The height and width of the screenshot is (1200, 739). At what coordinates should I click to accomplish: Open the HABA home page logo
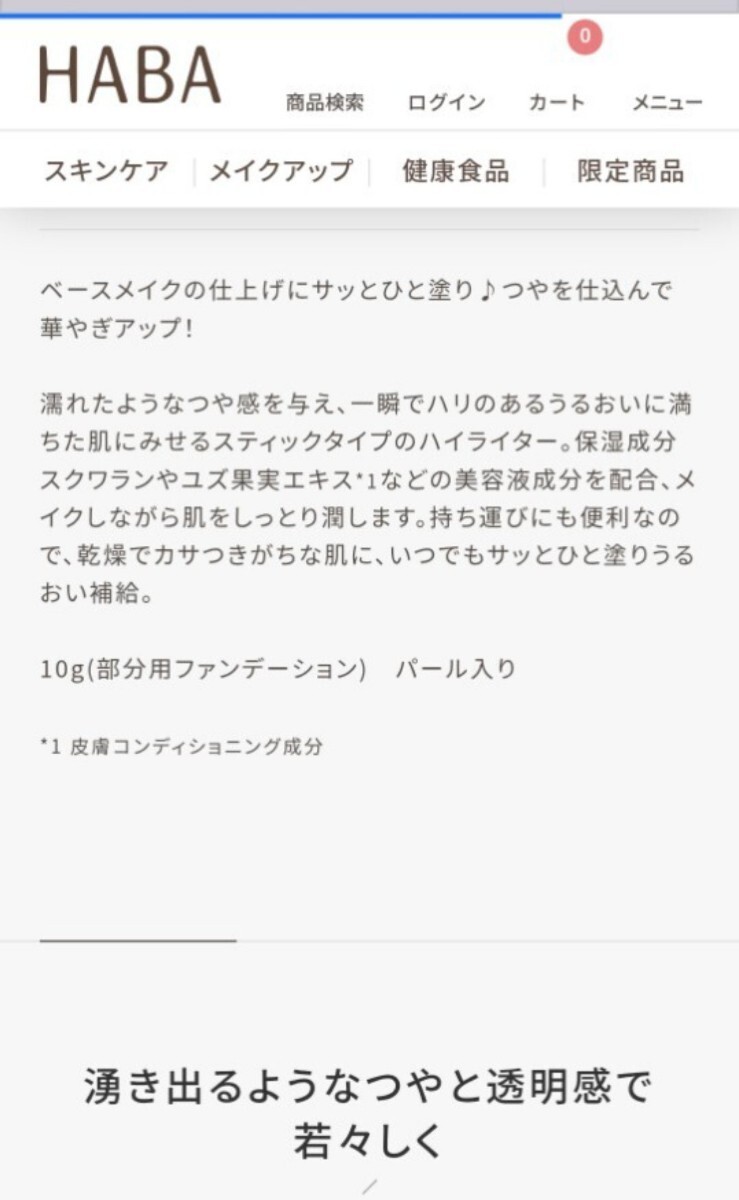(x=130, y=75)
